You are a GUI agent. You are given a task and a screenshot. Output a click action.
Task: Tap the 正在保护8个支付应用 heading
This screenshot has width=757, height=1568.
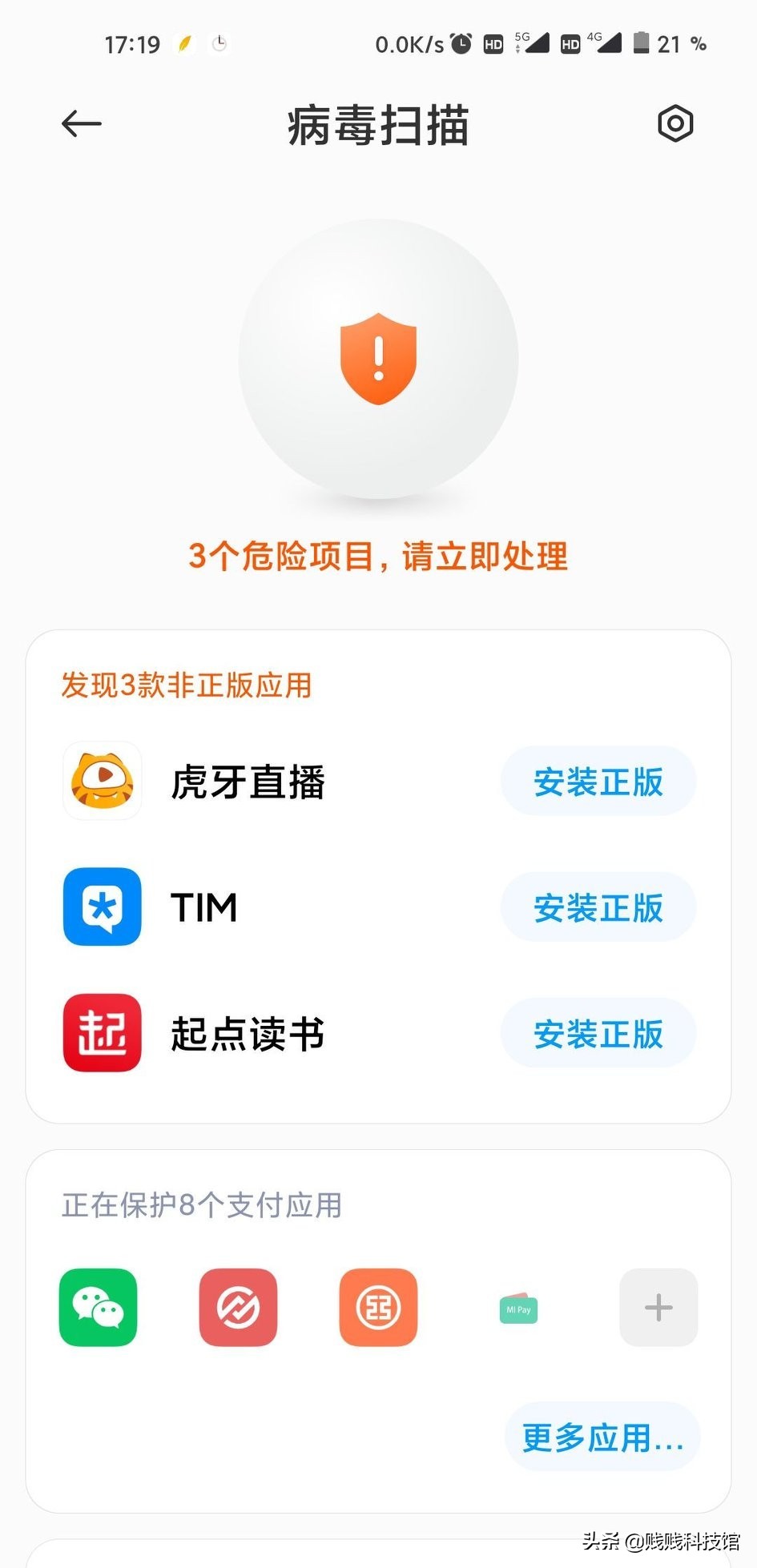click(201, 1205)
